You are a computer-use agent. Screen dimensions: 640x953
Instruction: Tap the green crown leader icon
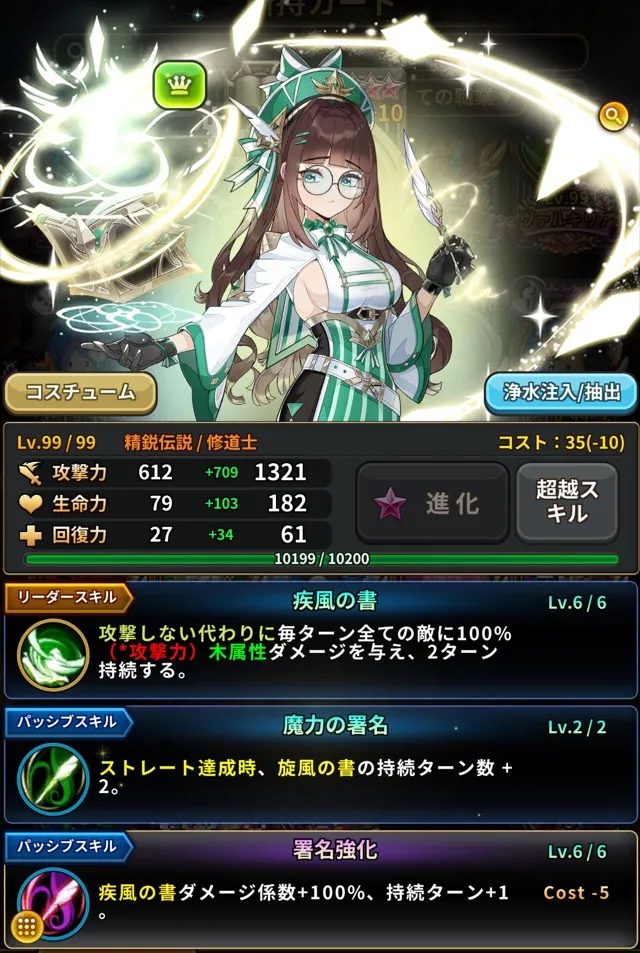[x=180, y=86]
